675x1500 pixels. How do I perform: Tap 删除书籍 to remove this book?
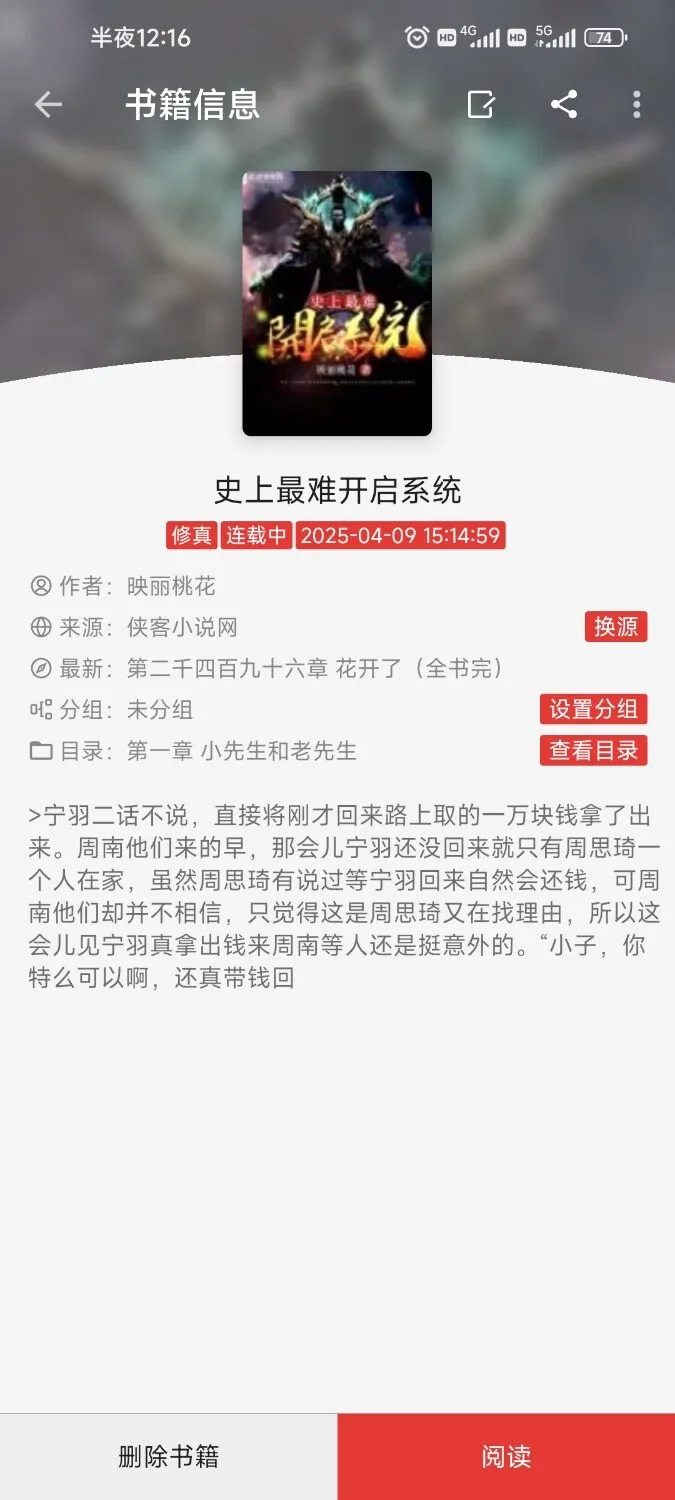tap(168, 1456)
